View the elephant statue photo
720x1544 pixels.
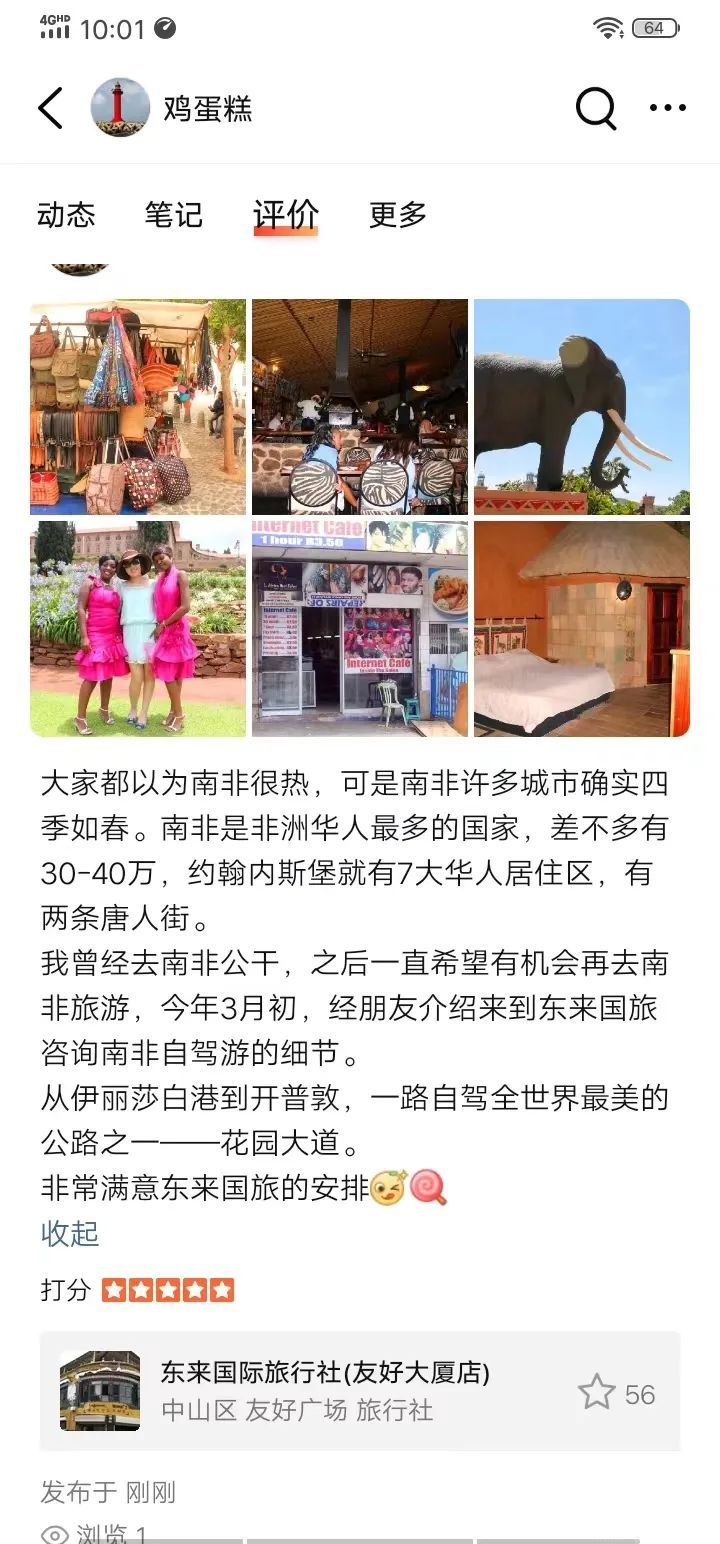click(582, 407)
